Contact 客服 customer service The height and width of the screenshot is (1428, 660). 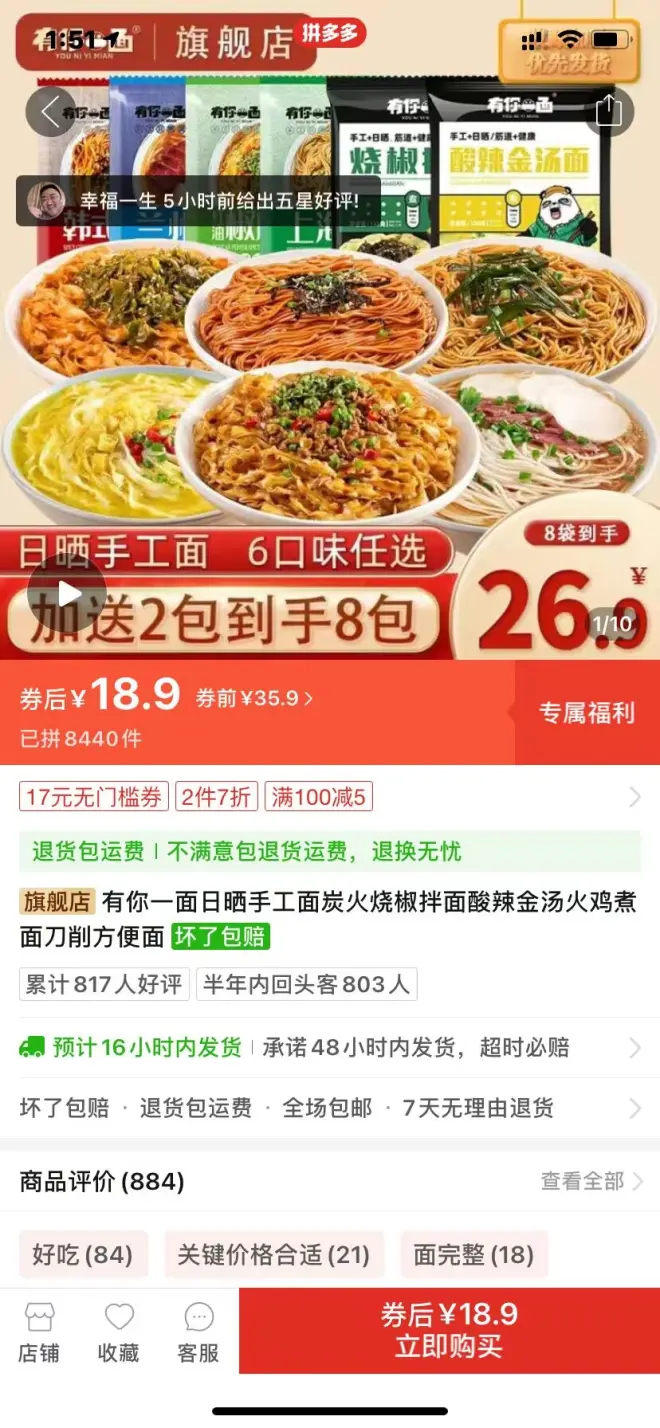click(x=198, y=1333)
